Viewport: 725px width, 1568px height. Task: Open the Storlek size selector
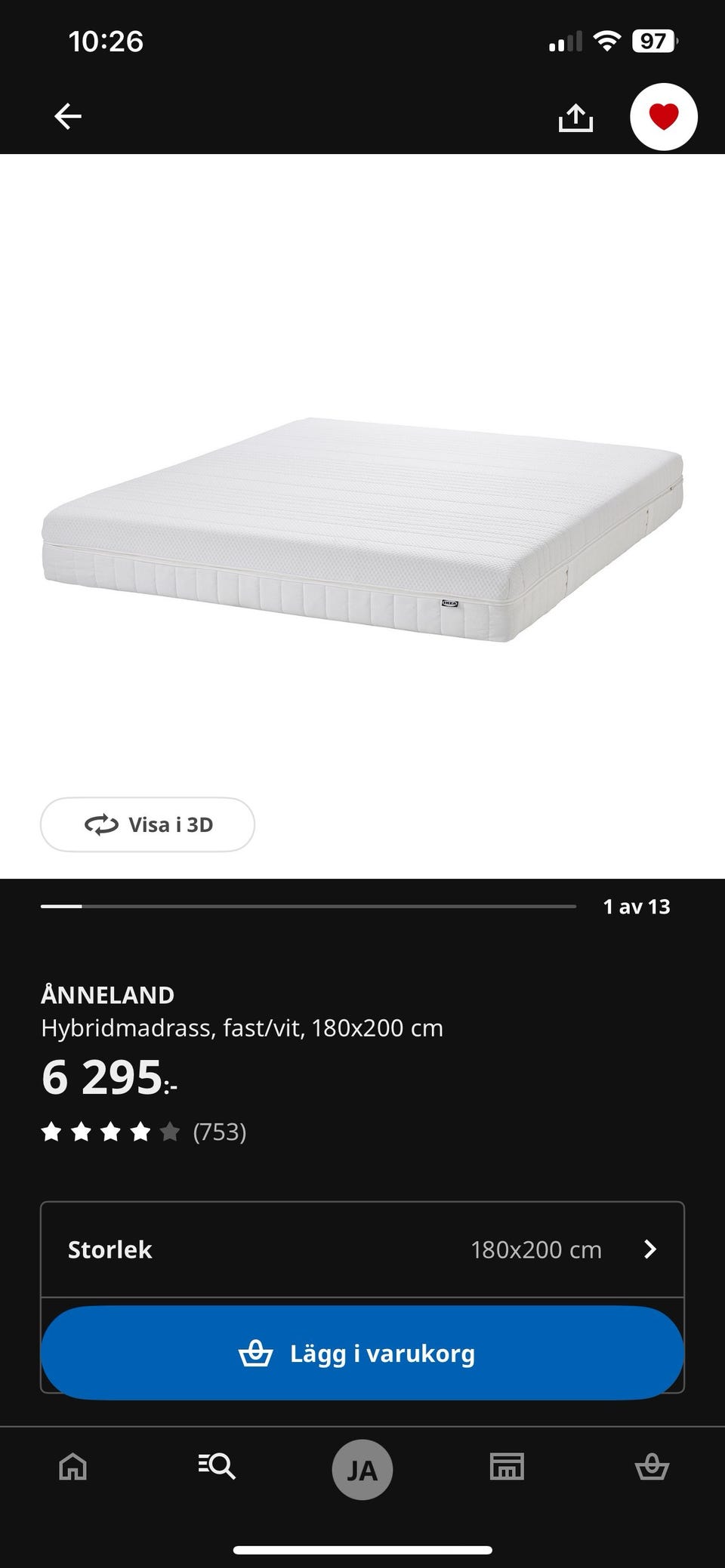362,1249
